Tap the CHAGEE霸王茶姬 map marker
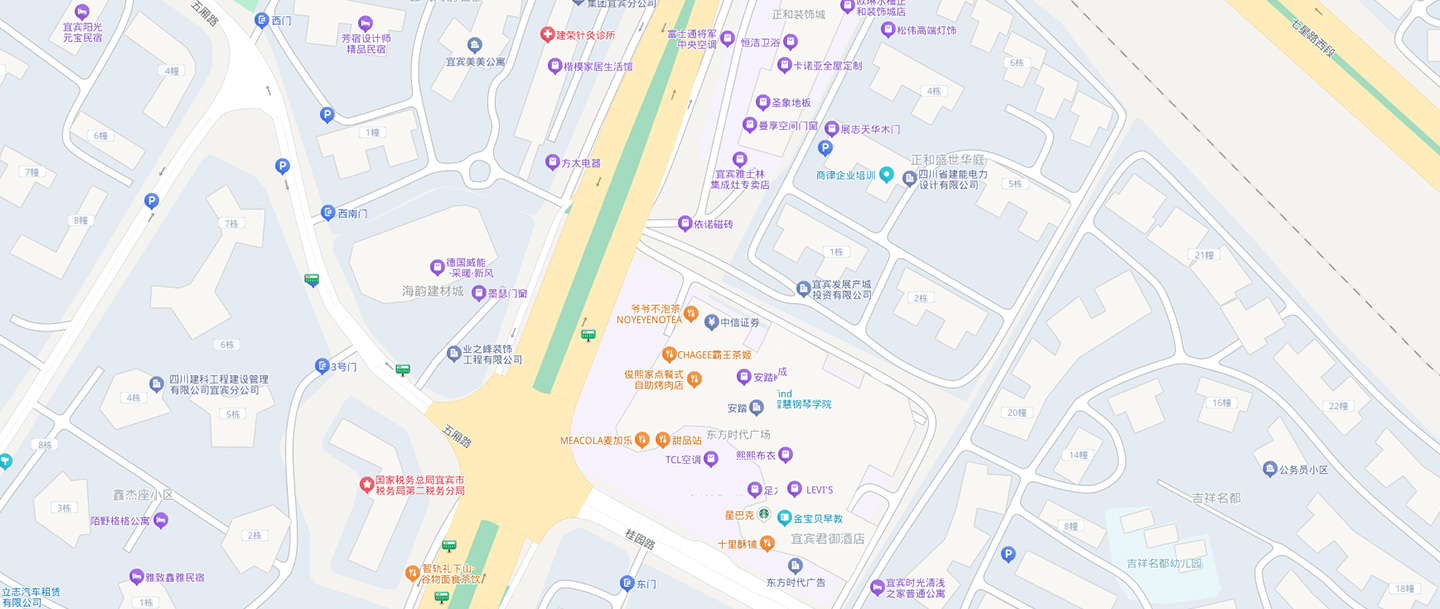Viewport: 1440px width, 609px height. pyautogui.click(x=669, y=354)
